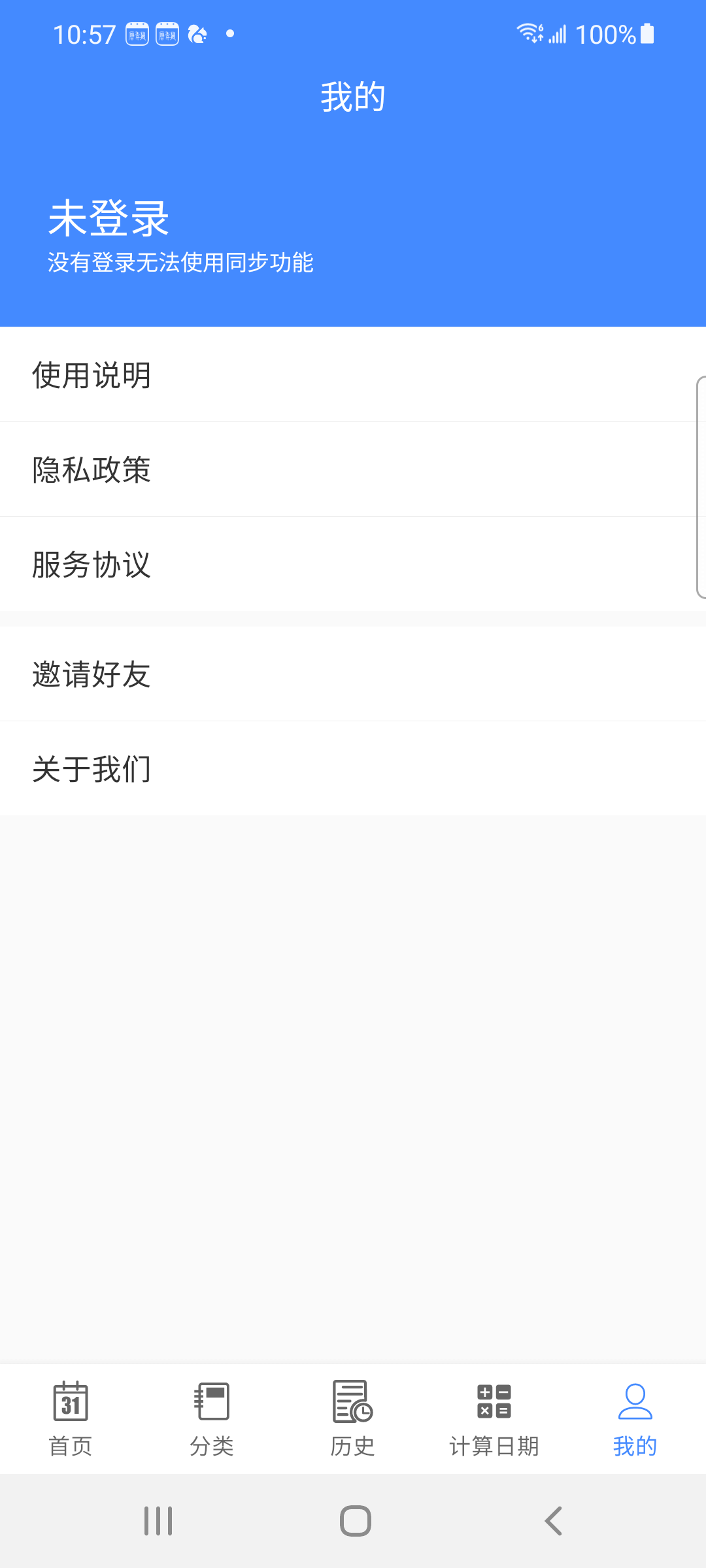Select the 我的 profile tab
Image resolution: width=706 pixels, height=1568 pixels.
click(x=635, y=1419)
